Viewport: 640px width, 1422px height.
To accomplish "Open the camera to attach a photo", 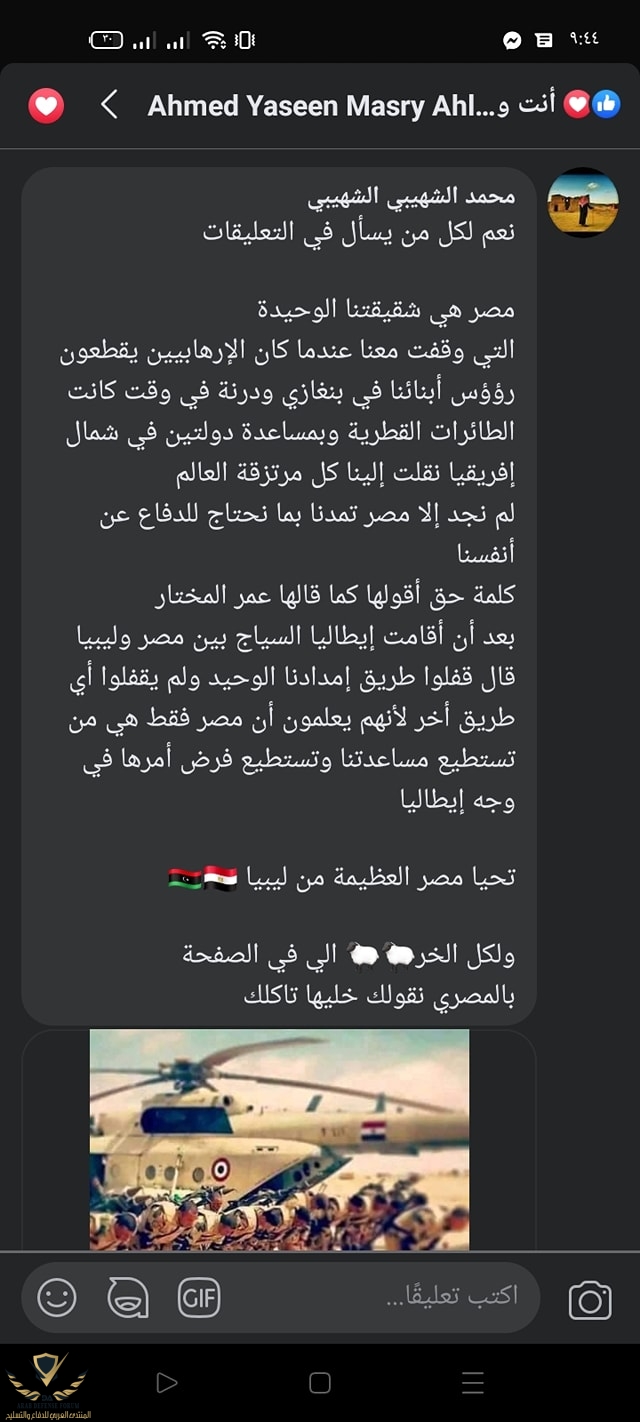I will click(x=590, y=1299).
